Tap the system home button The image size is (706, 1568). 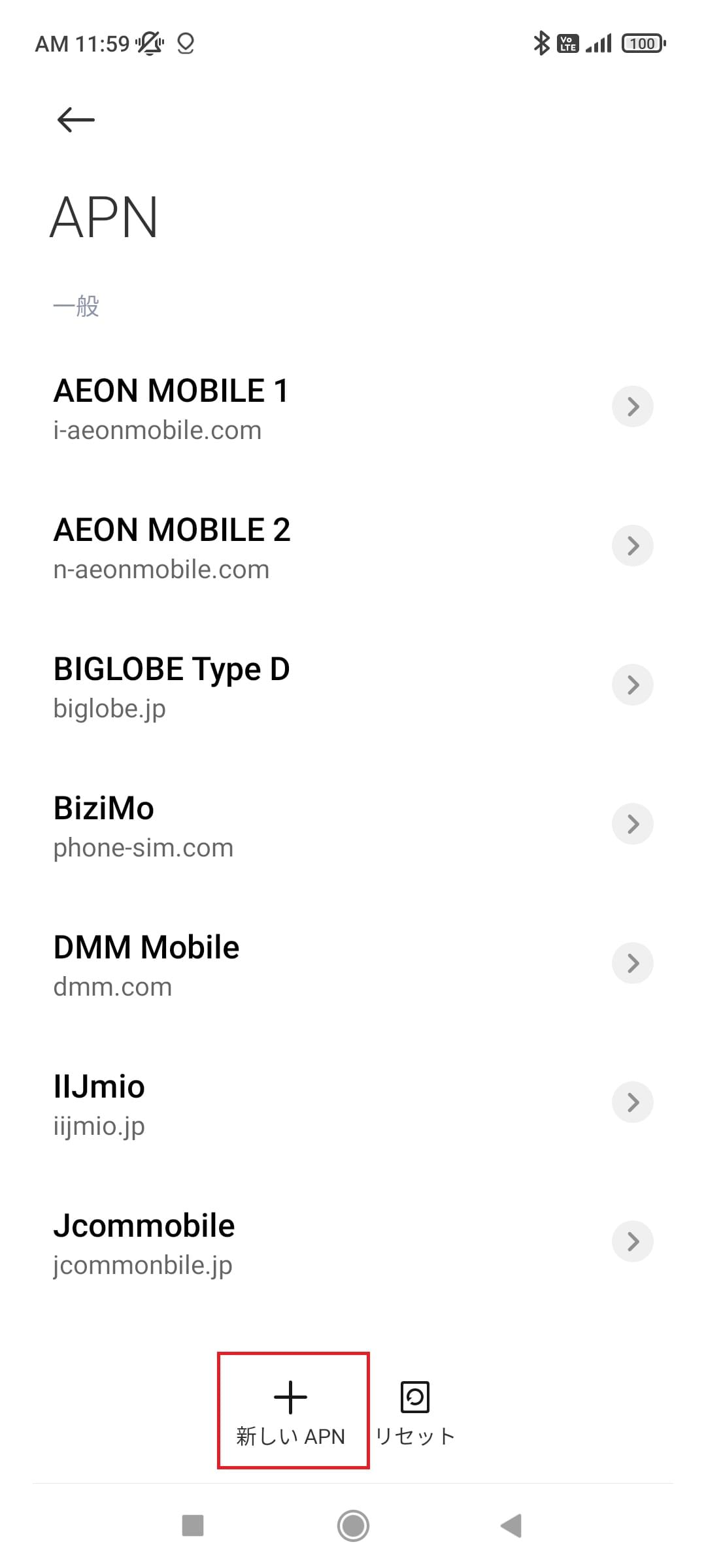point(353,1526)
